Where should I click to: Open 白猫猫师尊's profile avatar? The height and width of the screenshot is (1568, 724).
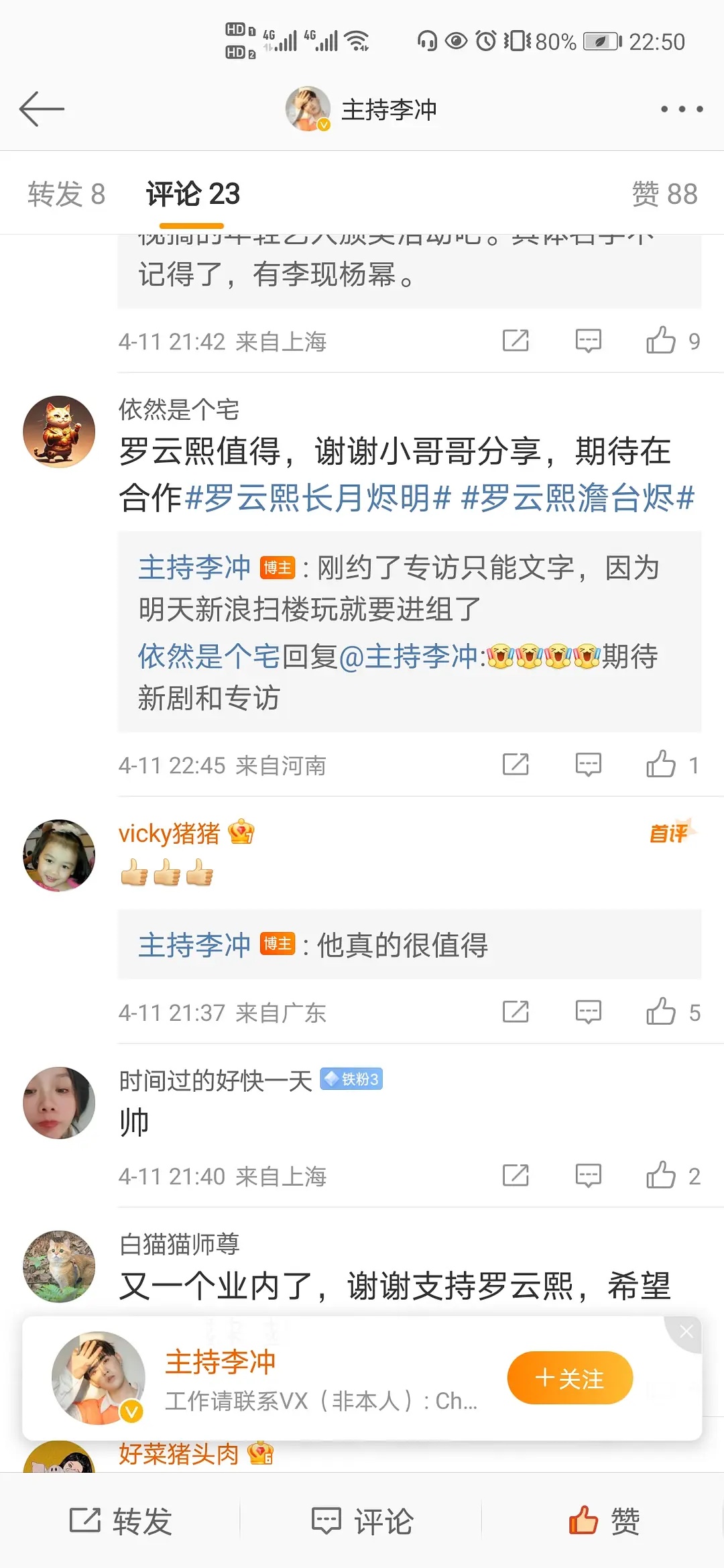coord(59,1266)
